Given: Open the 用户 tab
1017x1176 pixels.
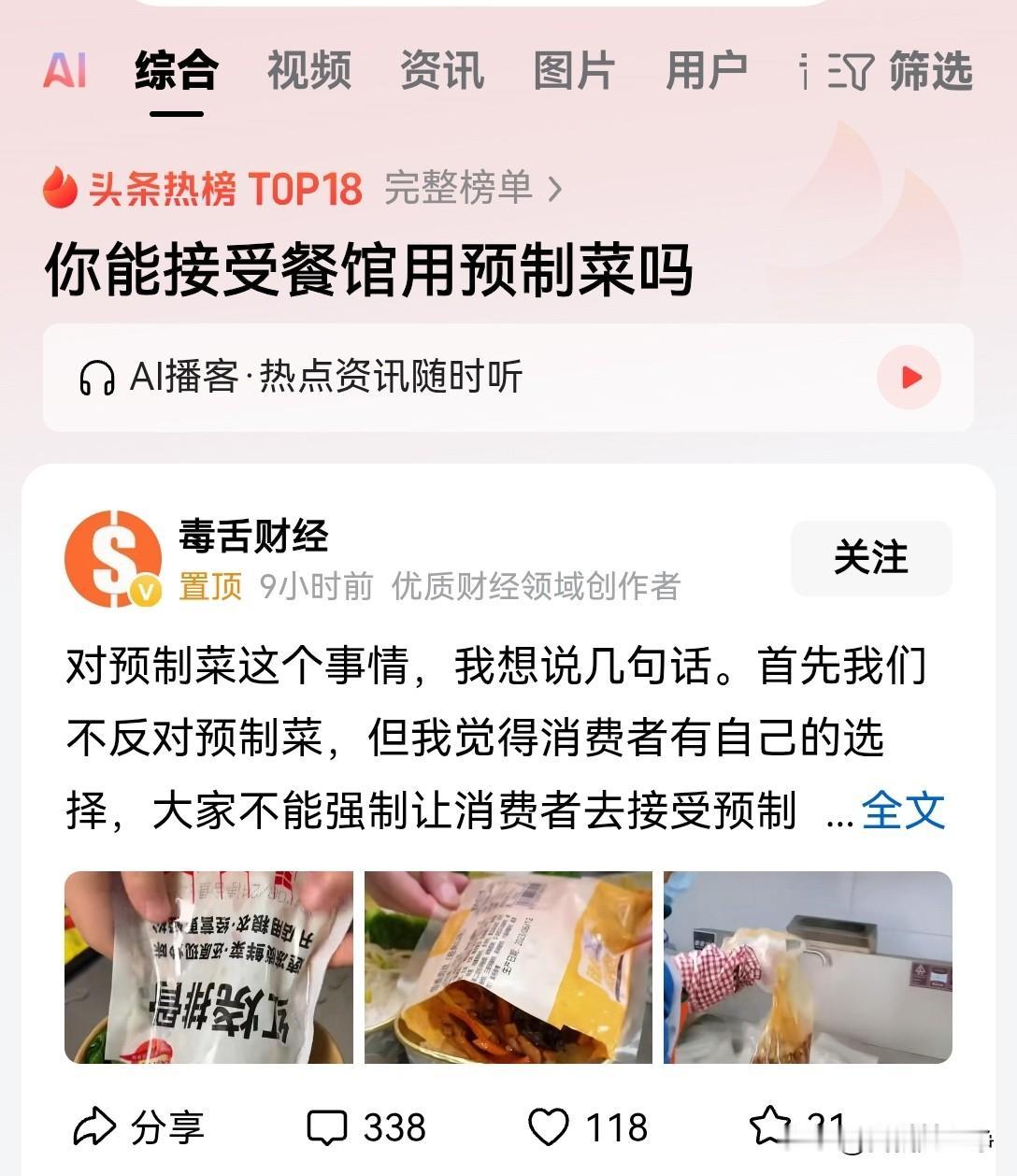Looking at the screenshot, I should point(708,71).
